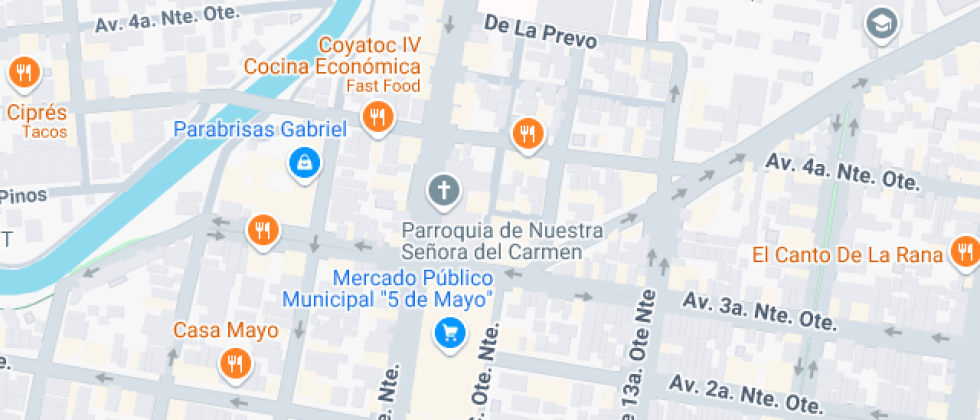Select the Coyatoc IV Cocina Económica marker
Image resolution: width=980 pixels, height=420 pixels.
pos(378,117)
